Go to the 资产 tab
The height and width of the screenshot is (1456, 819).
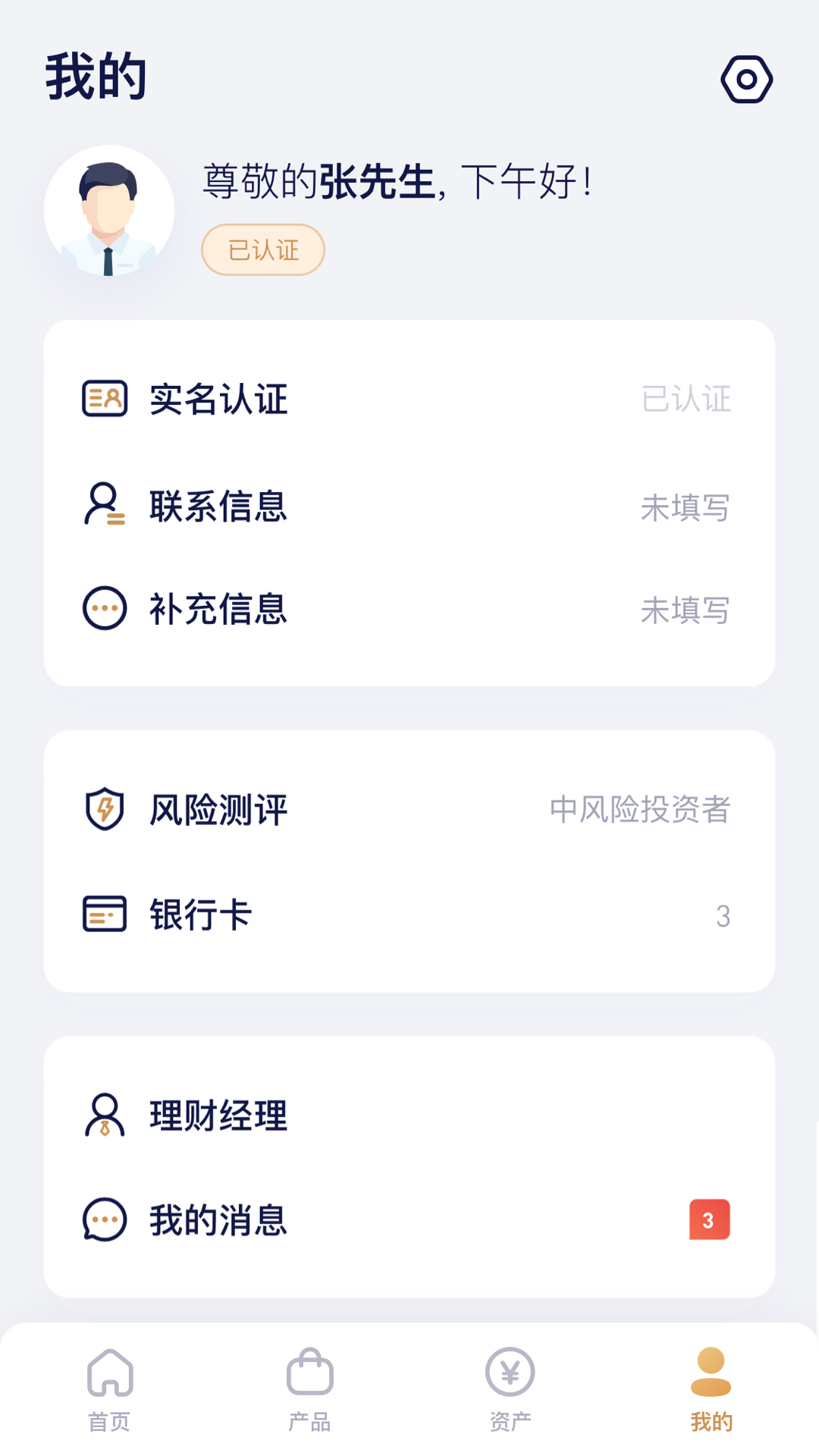click(x=510, y=1389)
